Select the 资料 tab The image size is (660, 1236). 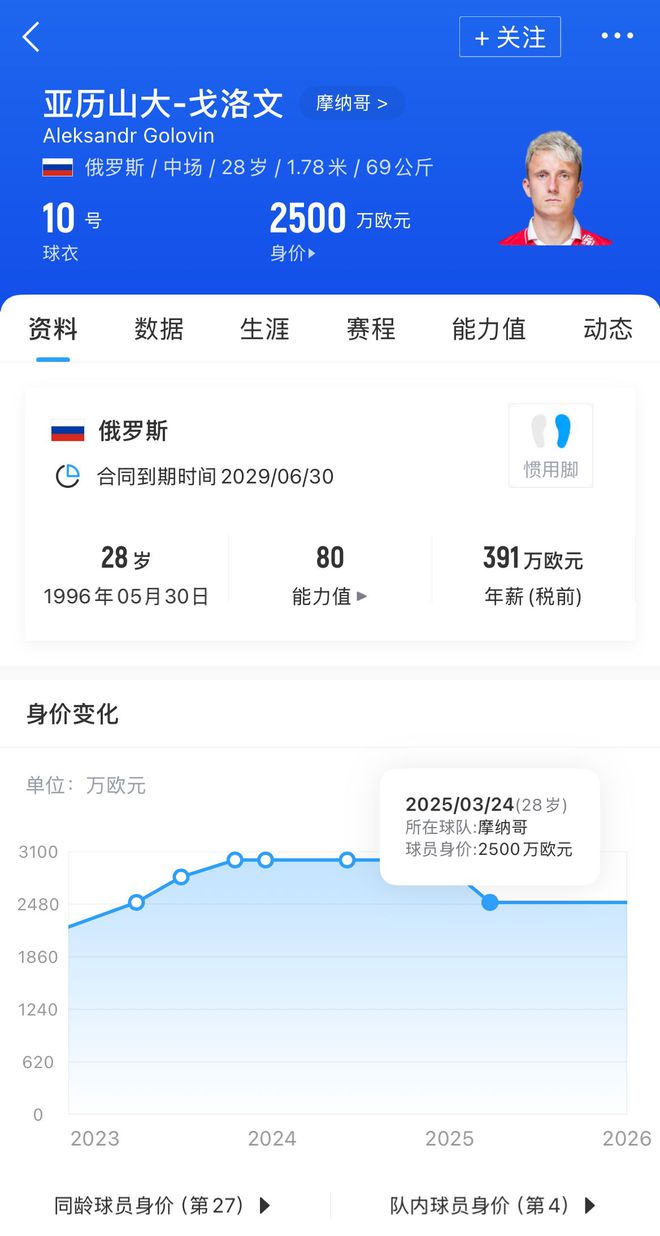pos(53,329)
